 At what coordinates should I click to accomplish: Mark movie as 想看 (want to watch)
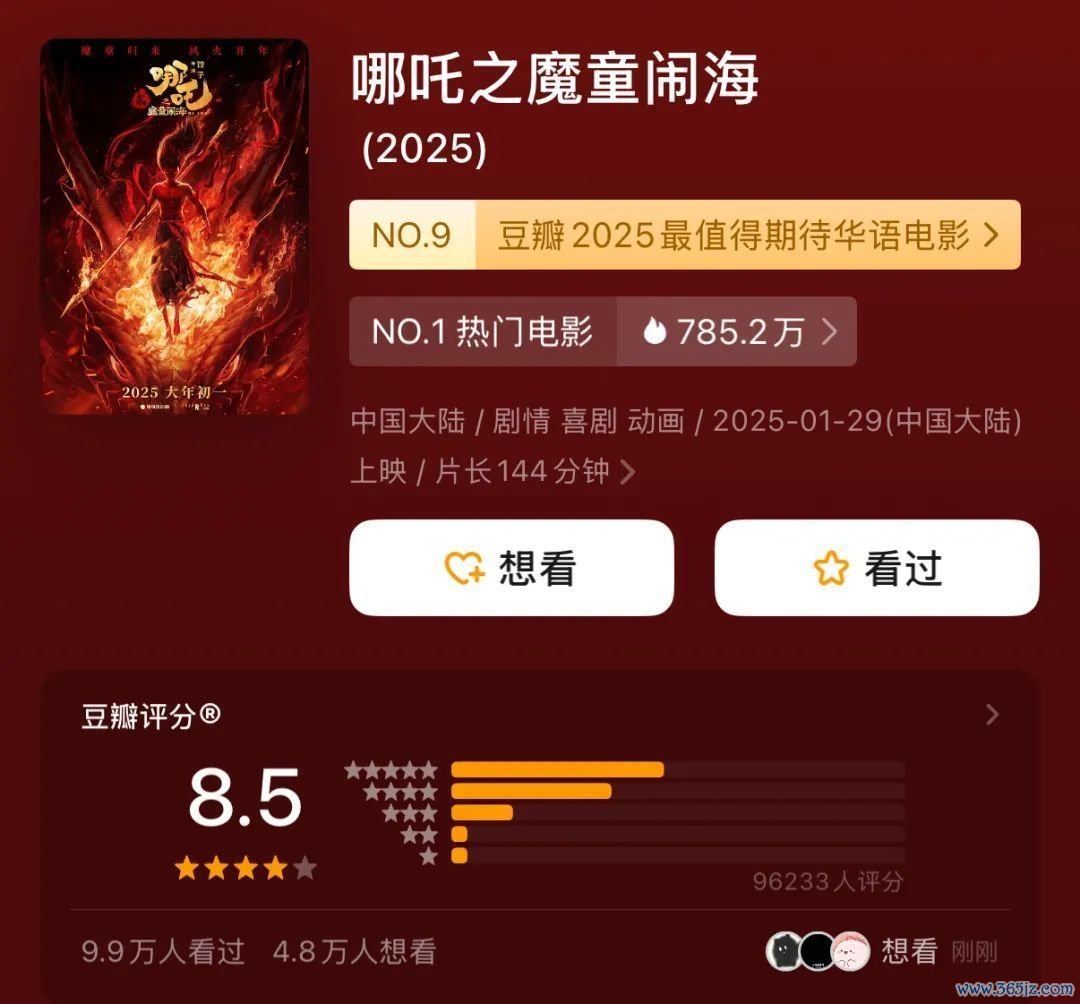(x=511, y=568)
